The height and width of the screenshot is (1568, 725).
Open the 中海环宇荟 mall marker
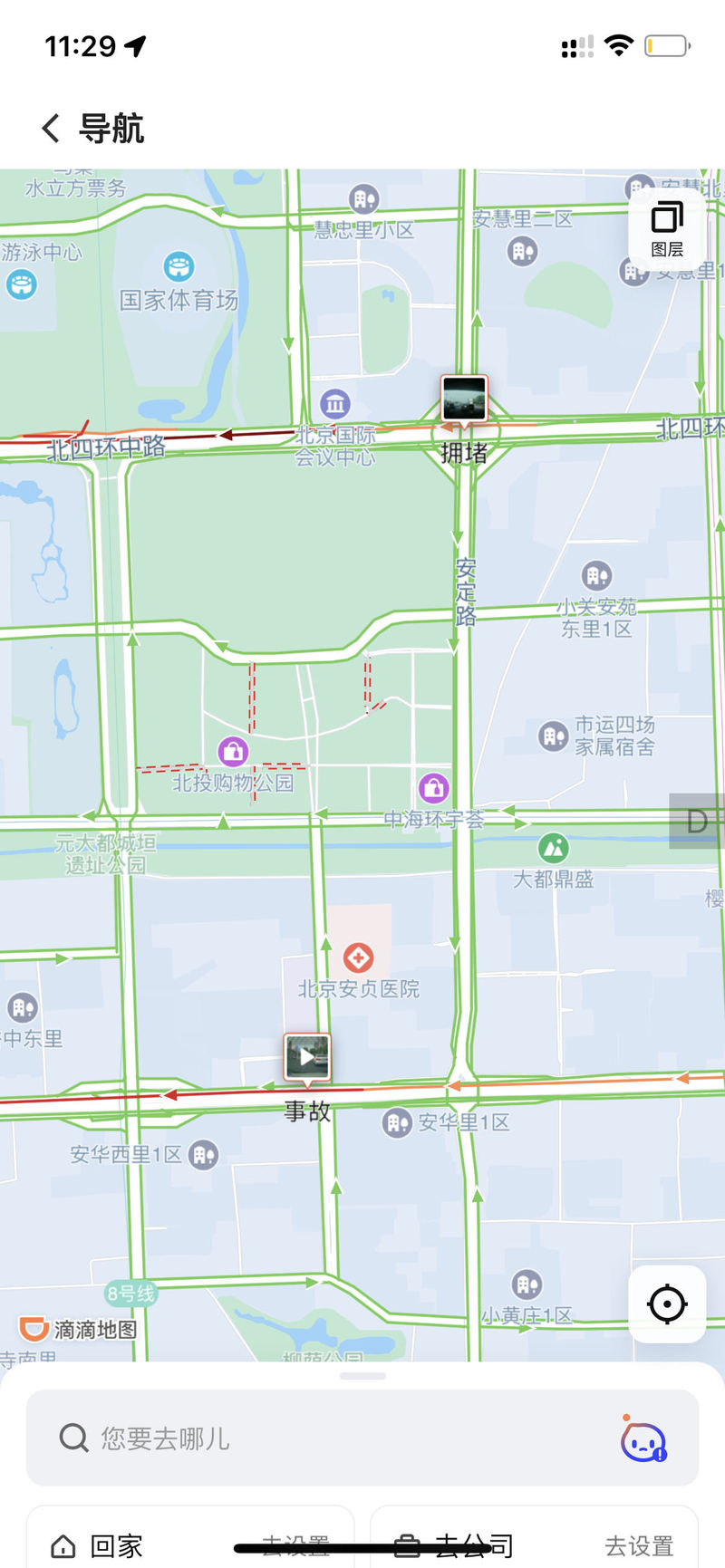point(433,787)
